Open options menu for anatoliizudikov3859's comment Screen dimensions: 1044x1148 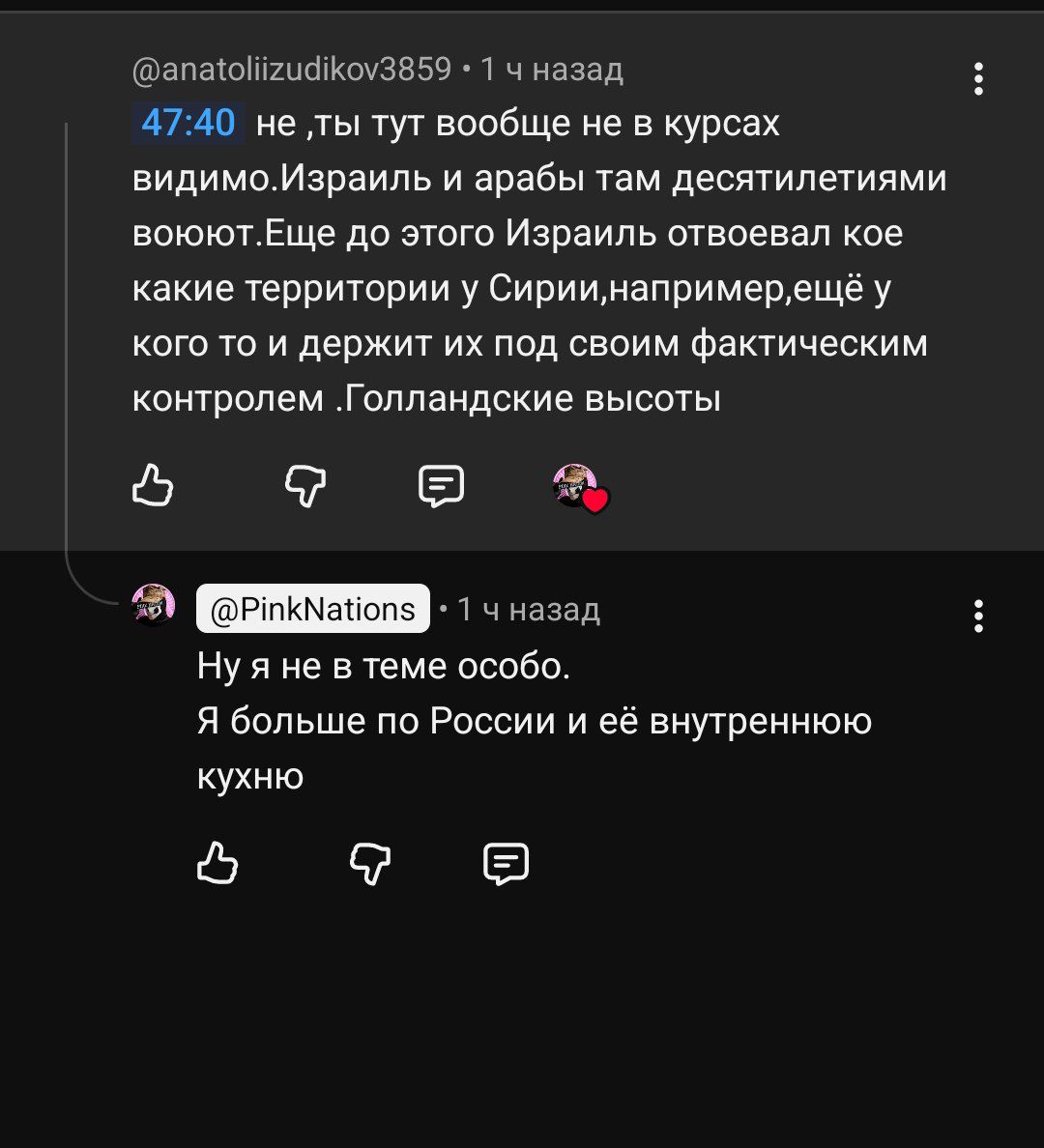pos(978,79)
